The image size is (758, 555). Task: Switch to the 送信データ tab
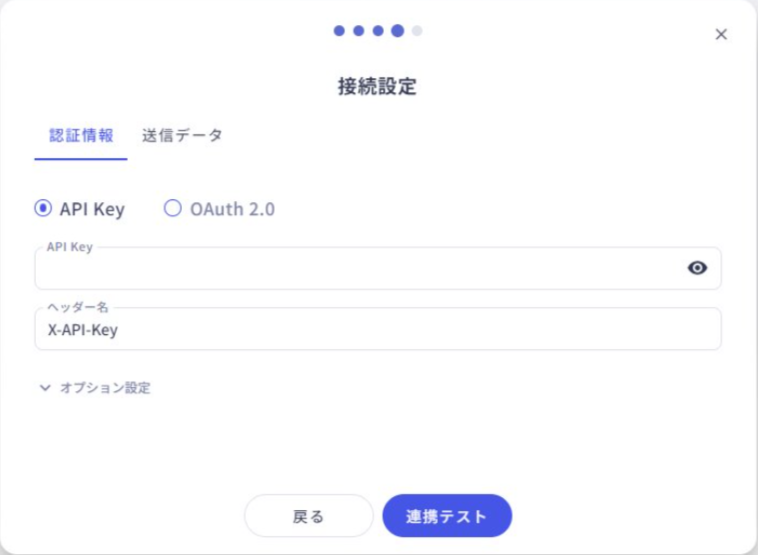point(182,136)
